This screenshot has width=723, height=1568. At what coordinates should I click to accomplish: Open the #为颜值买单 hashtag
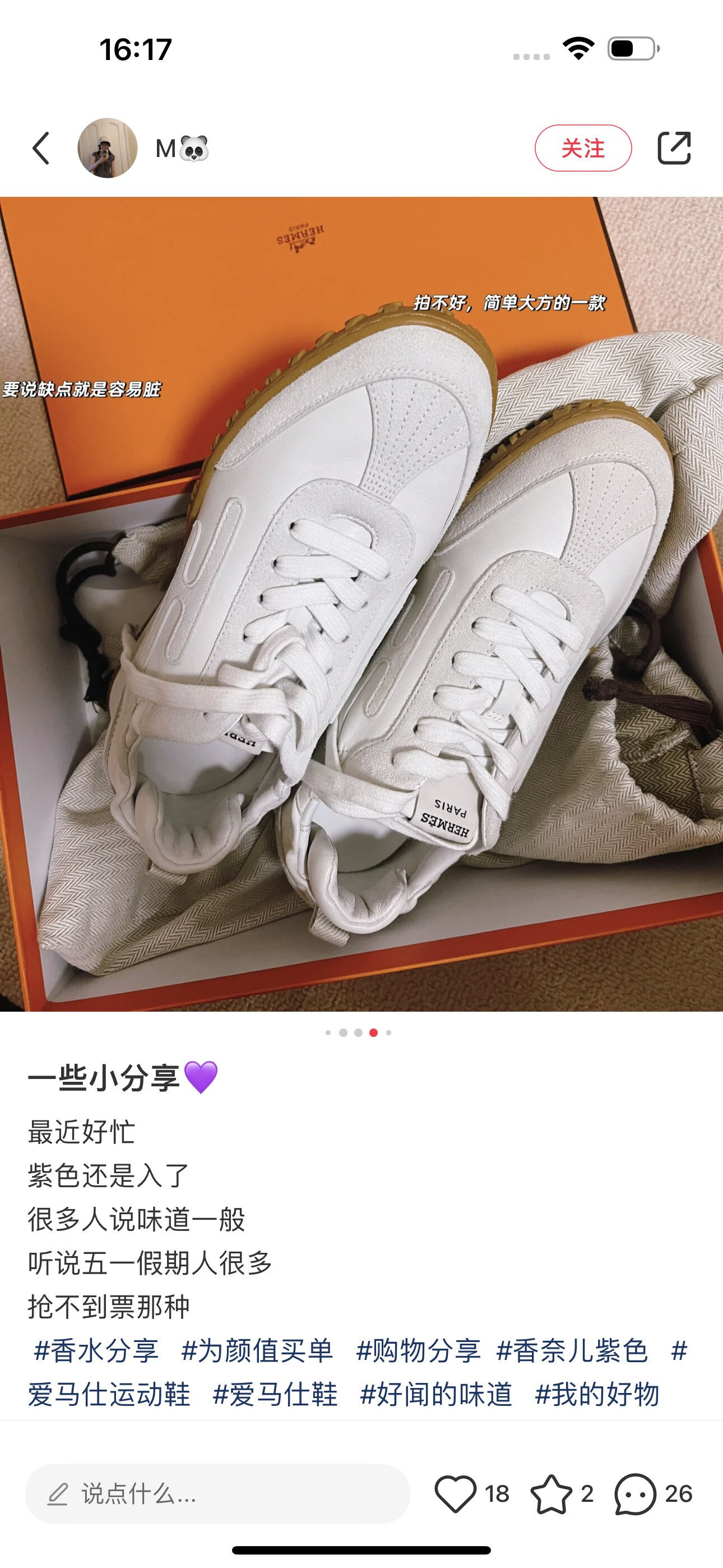[x=257, y=1351]
